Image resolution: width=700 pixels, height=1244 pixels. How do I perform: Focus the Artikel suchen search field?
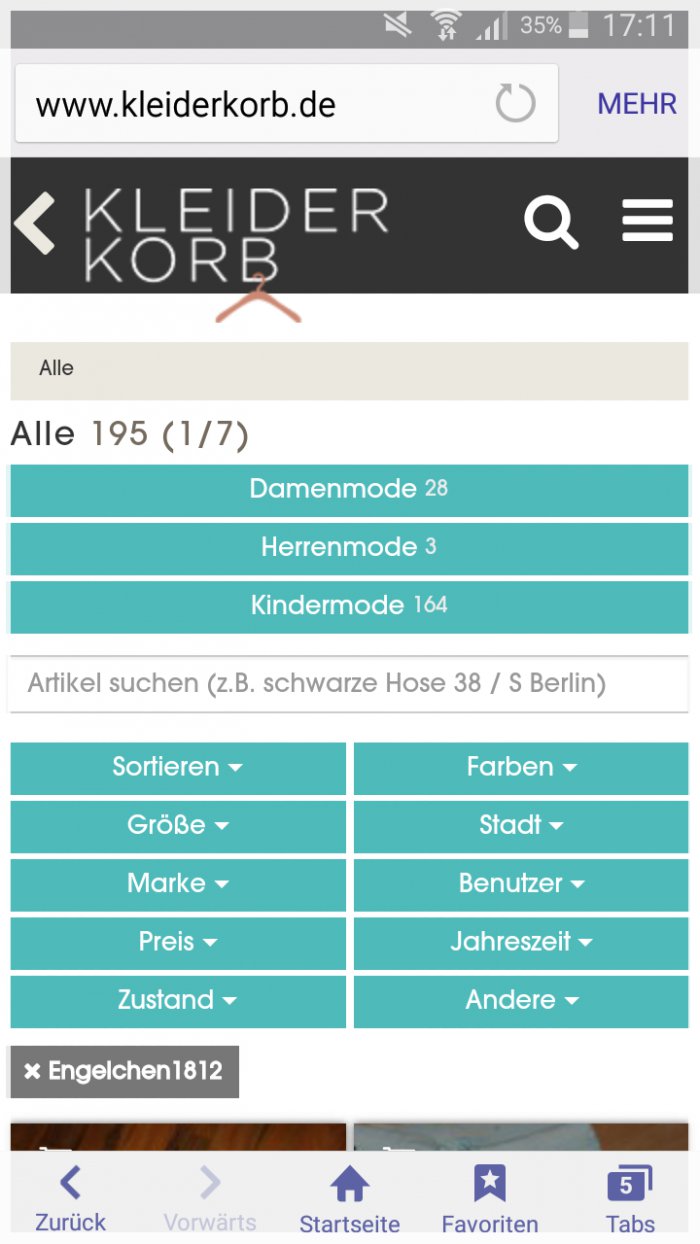pos(349,684)
